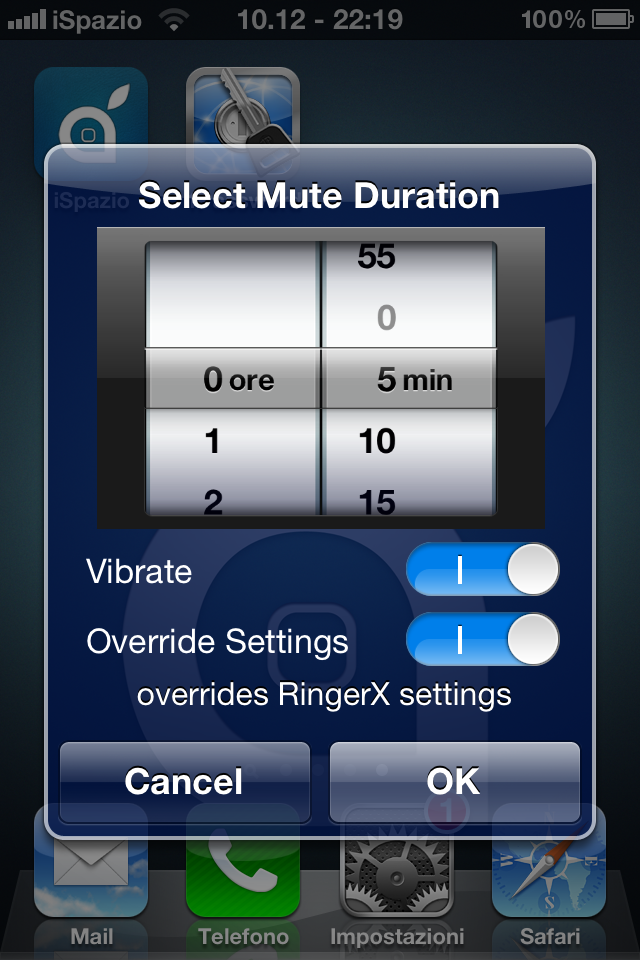Disable the Override Settings switch
Viewport: 640px width, 960px height.
click(482, 640)
